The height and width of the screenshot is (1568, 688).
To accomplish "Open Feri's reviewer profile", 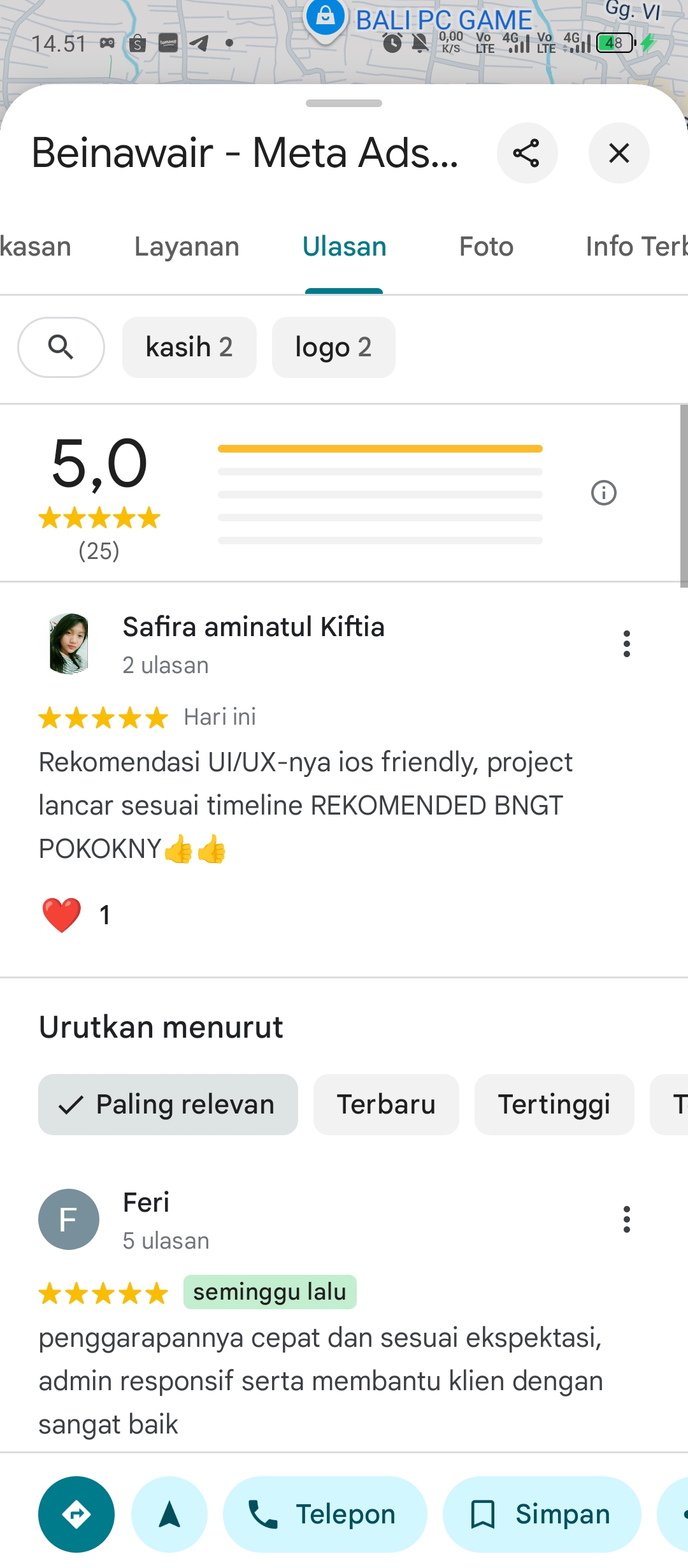I will point(146,1203).
